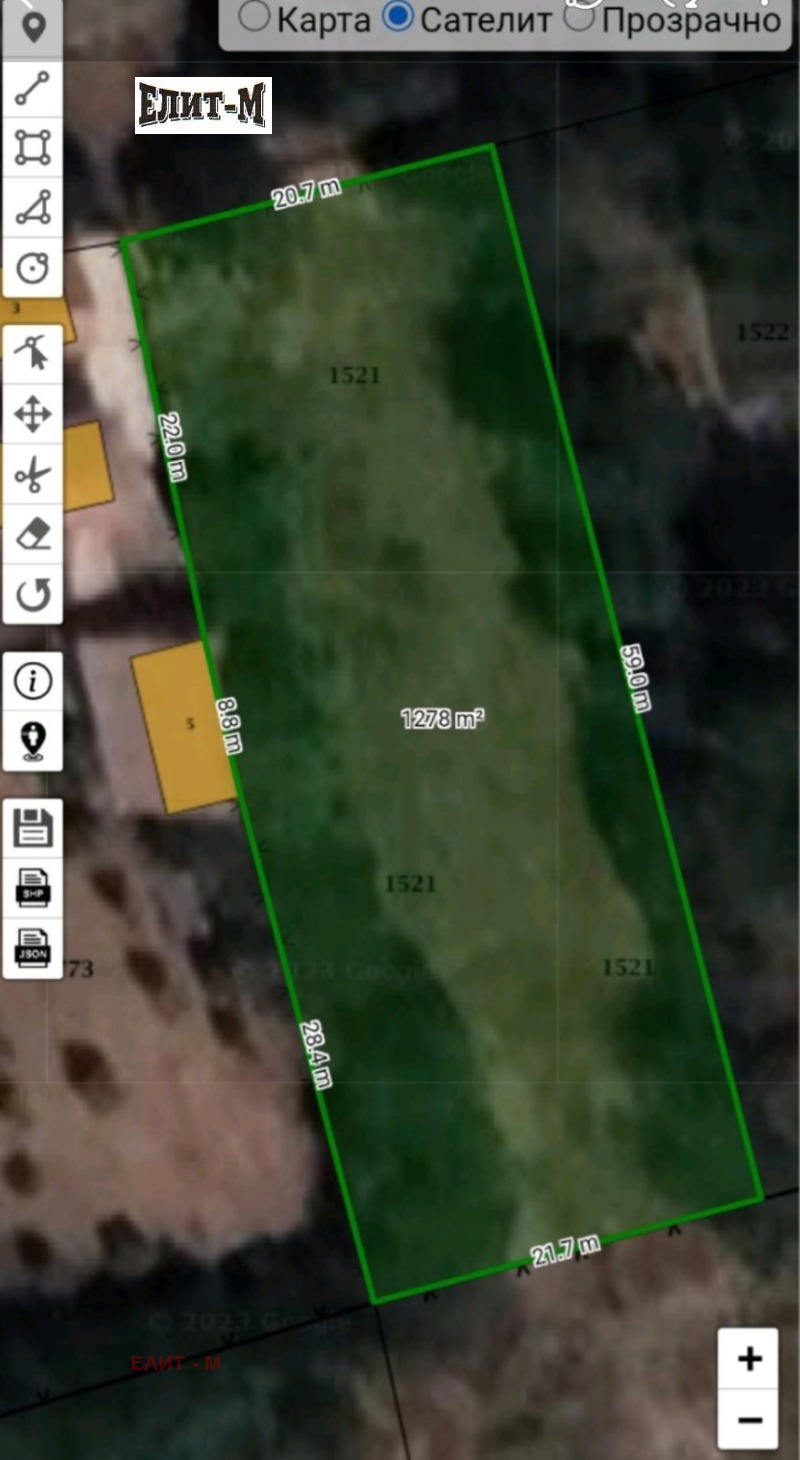Pick the angle measurement tool
Viewport: 800px width, 1460px height.
pos(33,208)
